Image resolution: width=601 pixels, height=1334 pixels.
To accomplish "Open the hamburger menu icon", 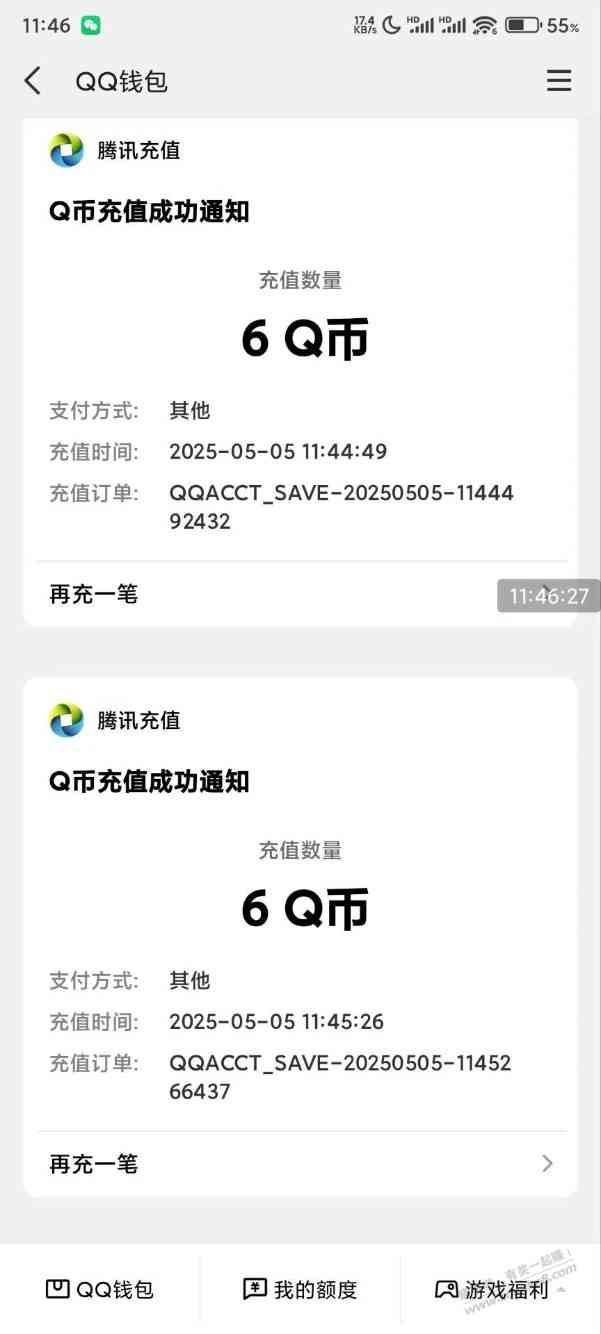I will pos(559,81).
